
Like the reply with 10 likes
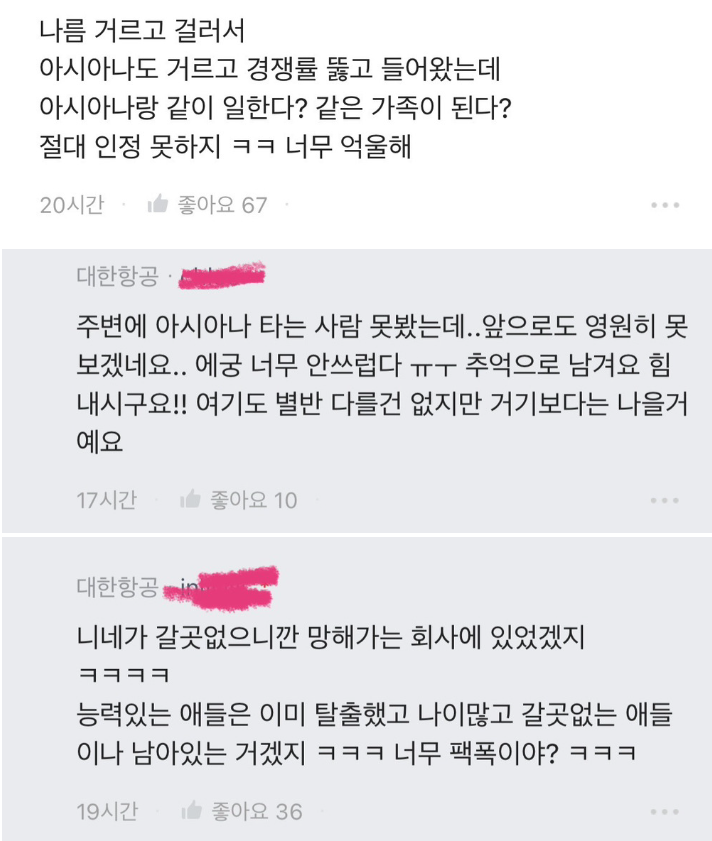pyautogui.click(x=191, y=500)
